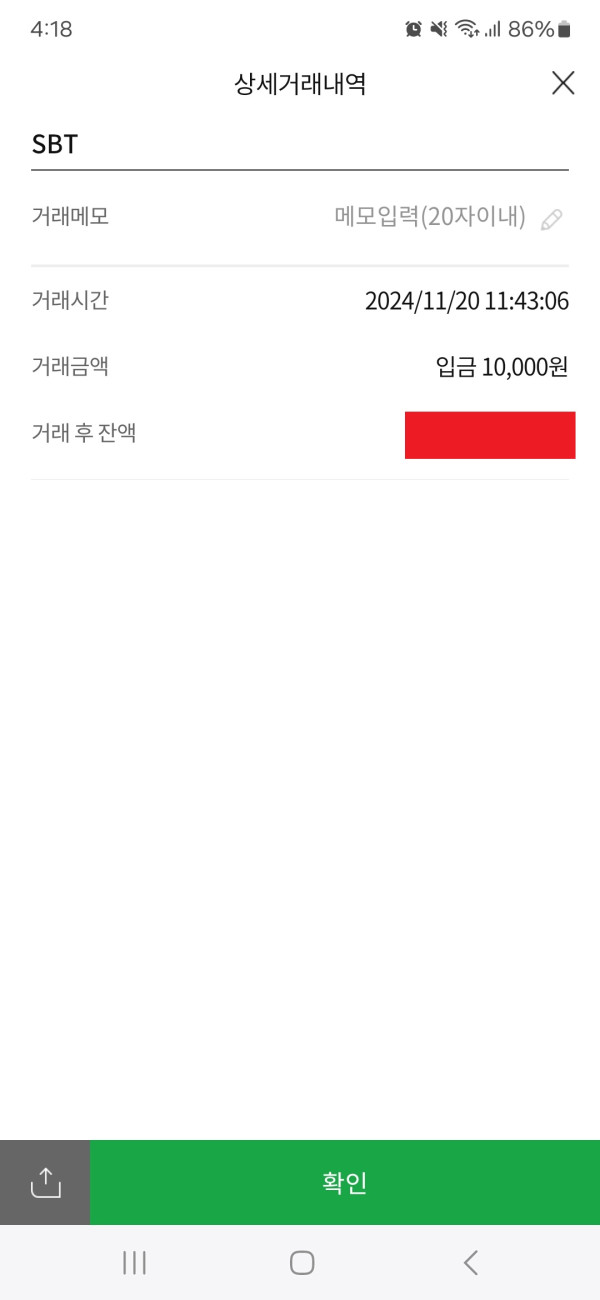Go back using system navigation
The width and height of the screenshot is (600, 1300).
pyautogui.click(x=471, y=1263)
